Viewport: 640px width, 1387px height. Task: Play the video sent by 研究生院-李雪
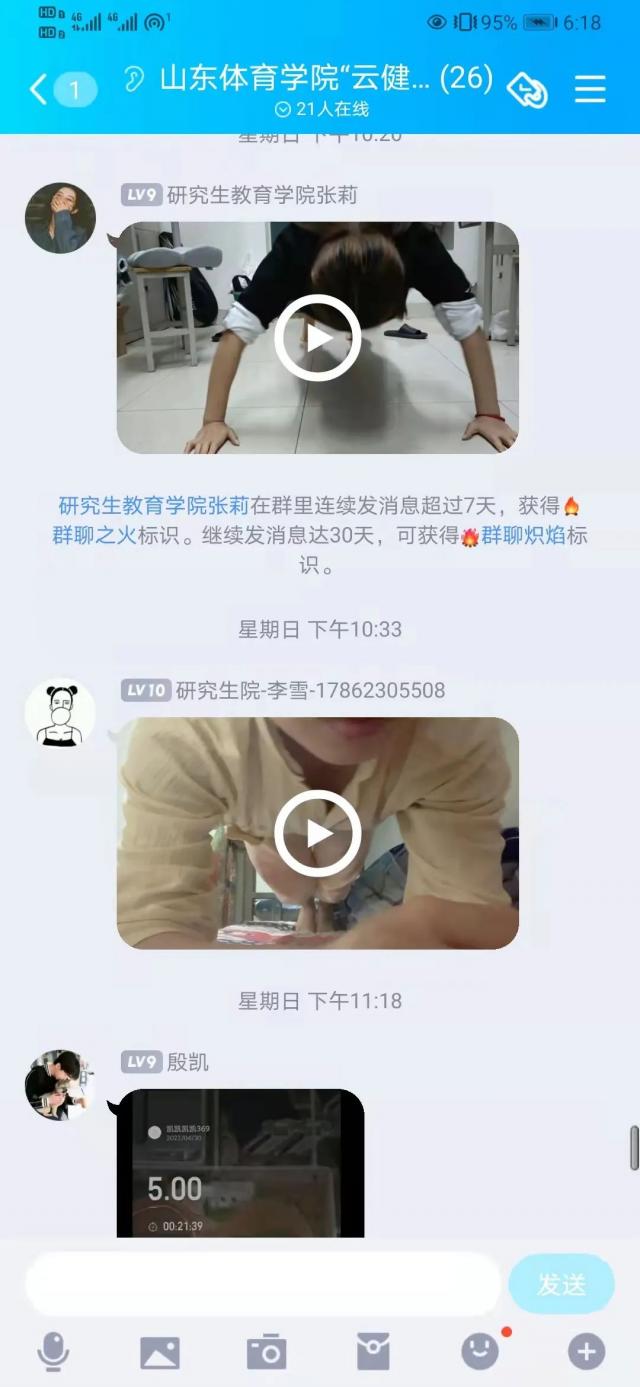click(318, 833)
